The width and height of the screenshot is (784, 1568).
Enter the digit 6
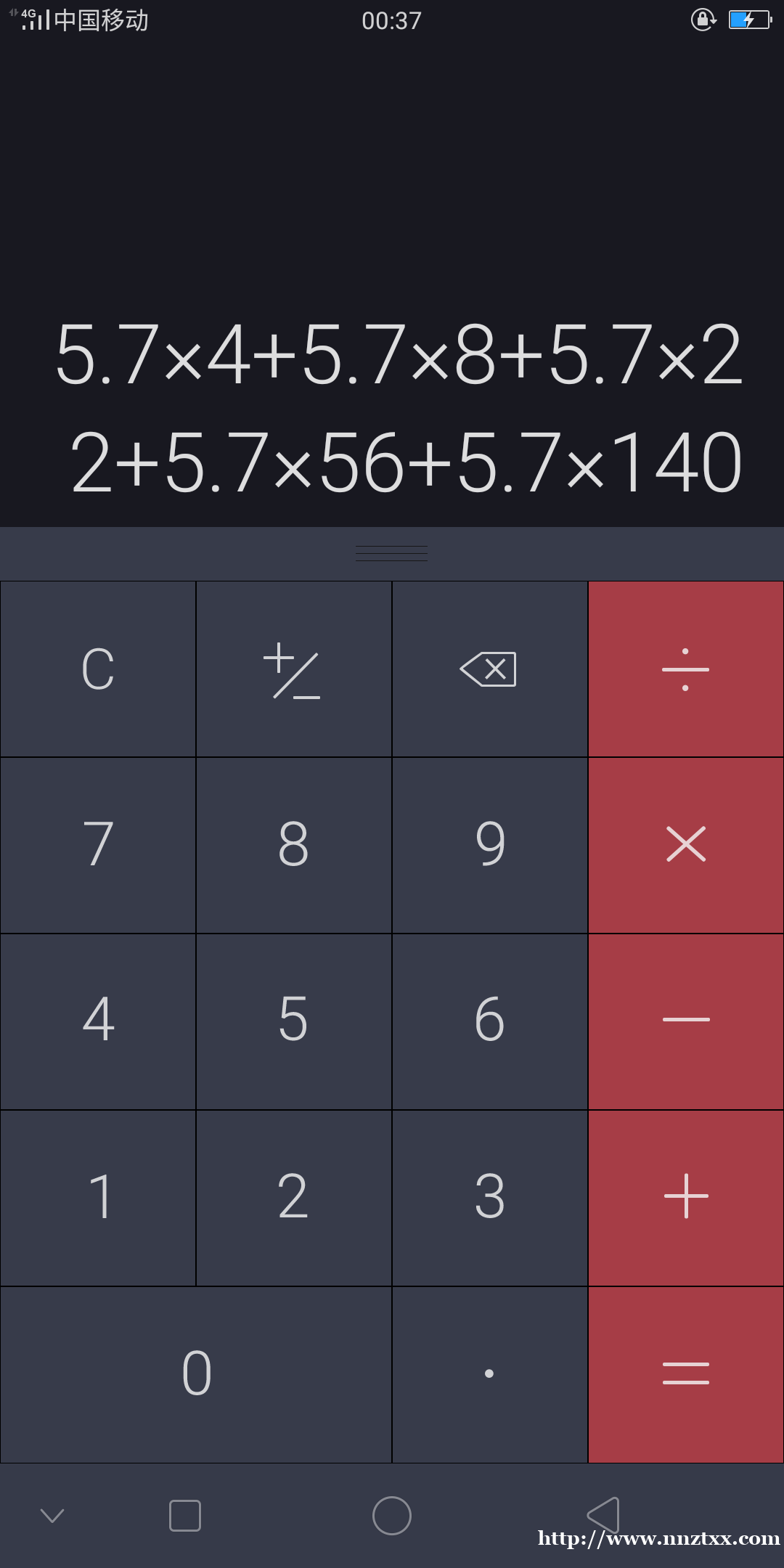490,1021
